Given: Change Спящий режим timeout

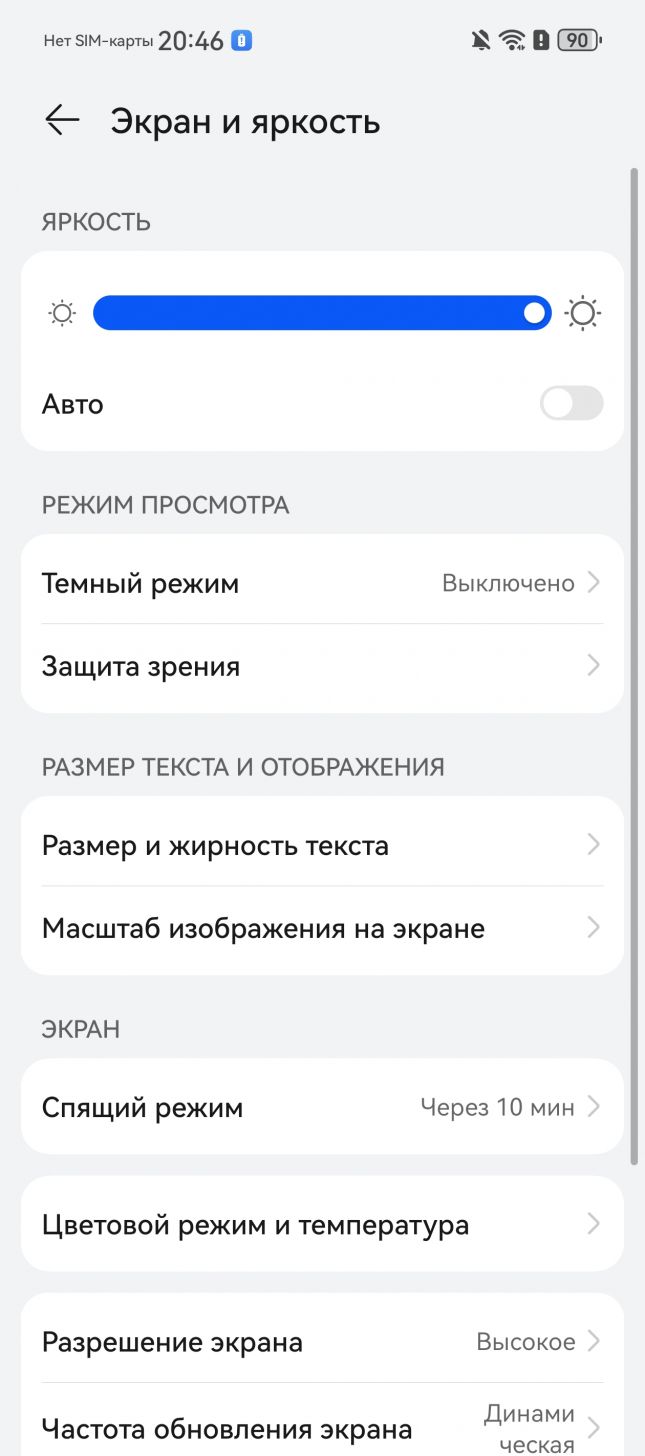Looking at the screenshot, I should 322,1107.
